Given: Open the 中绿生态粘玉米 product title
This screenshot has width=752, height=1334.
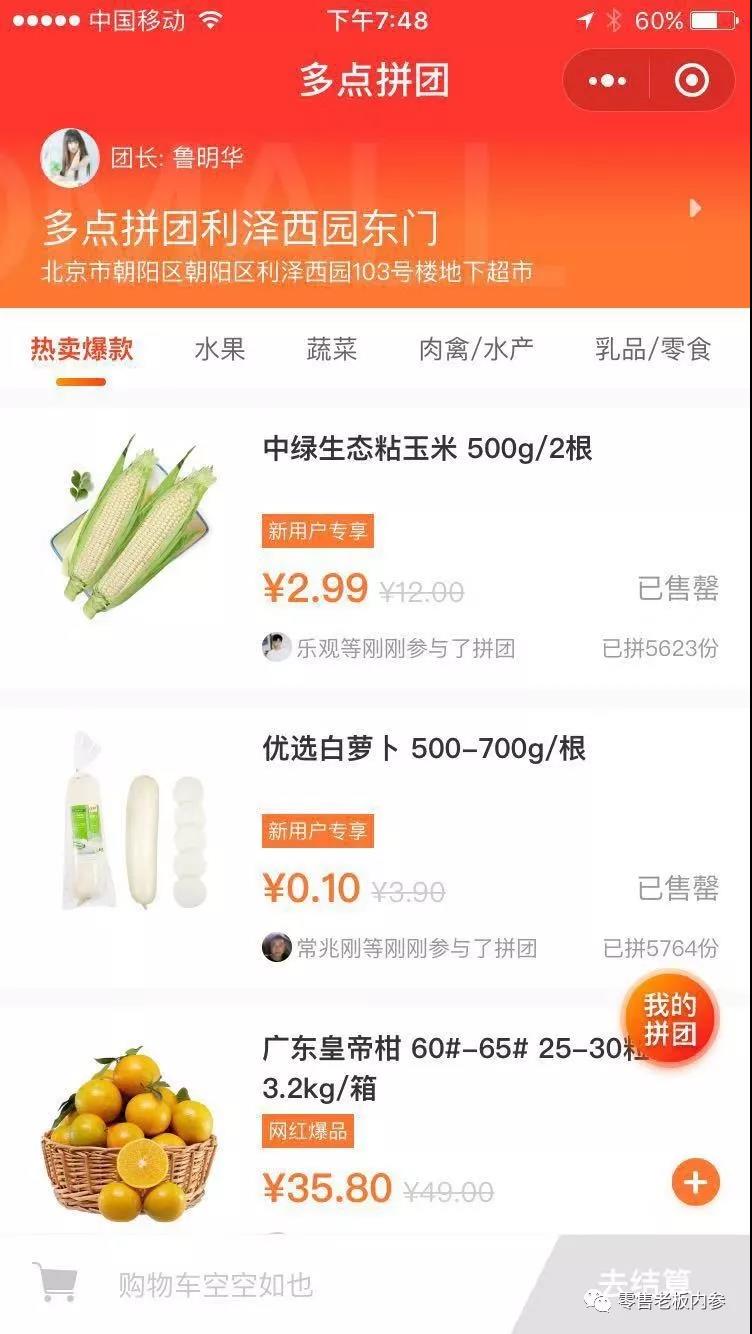Looking at the screenshot, I should [425, 448].
